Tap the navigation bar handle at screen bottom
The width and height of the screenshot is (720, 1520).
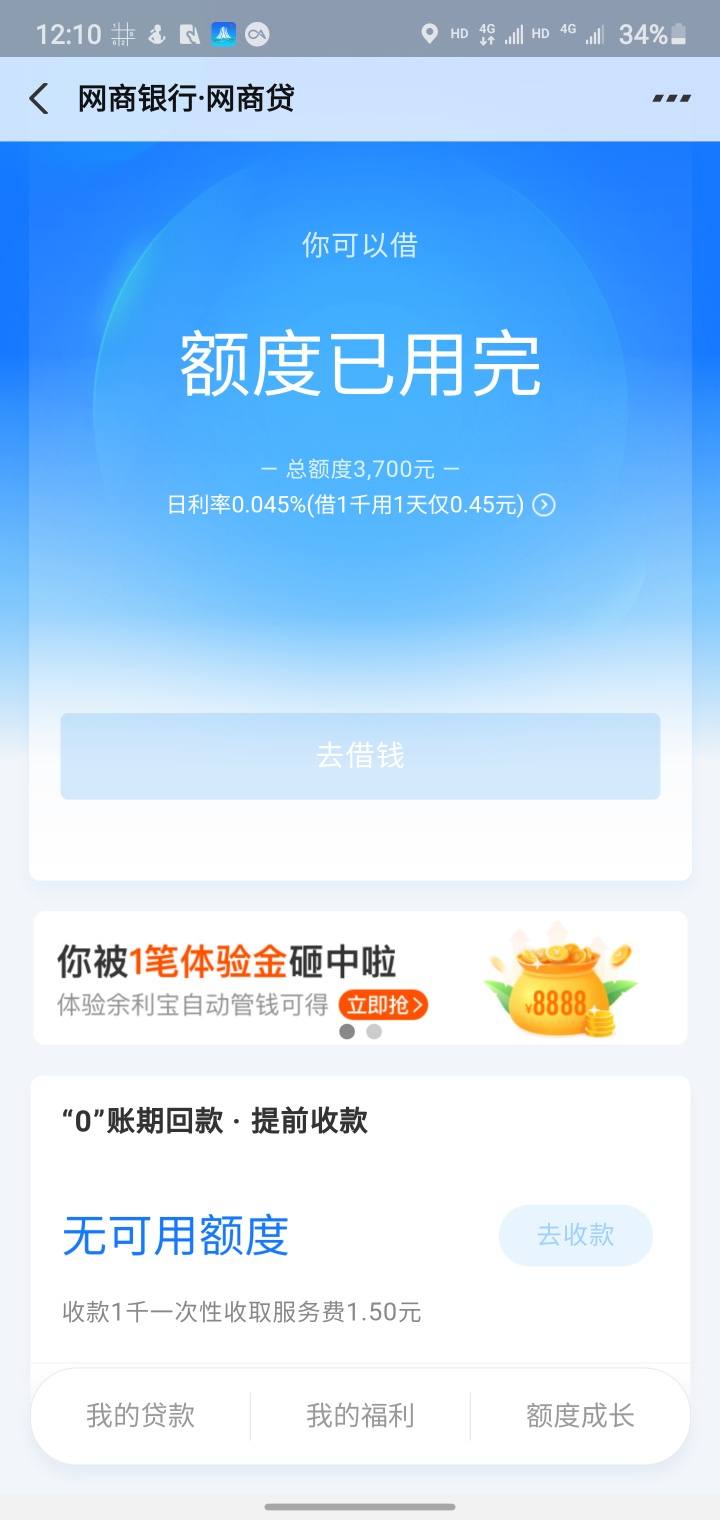360,1506
